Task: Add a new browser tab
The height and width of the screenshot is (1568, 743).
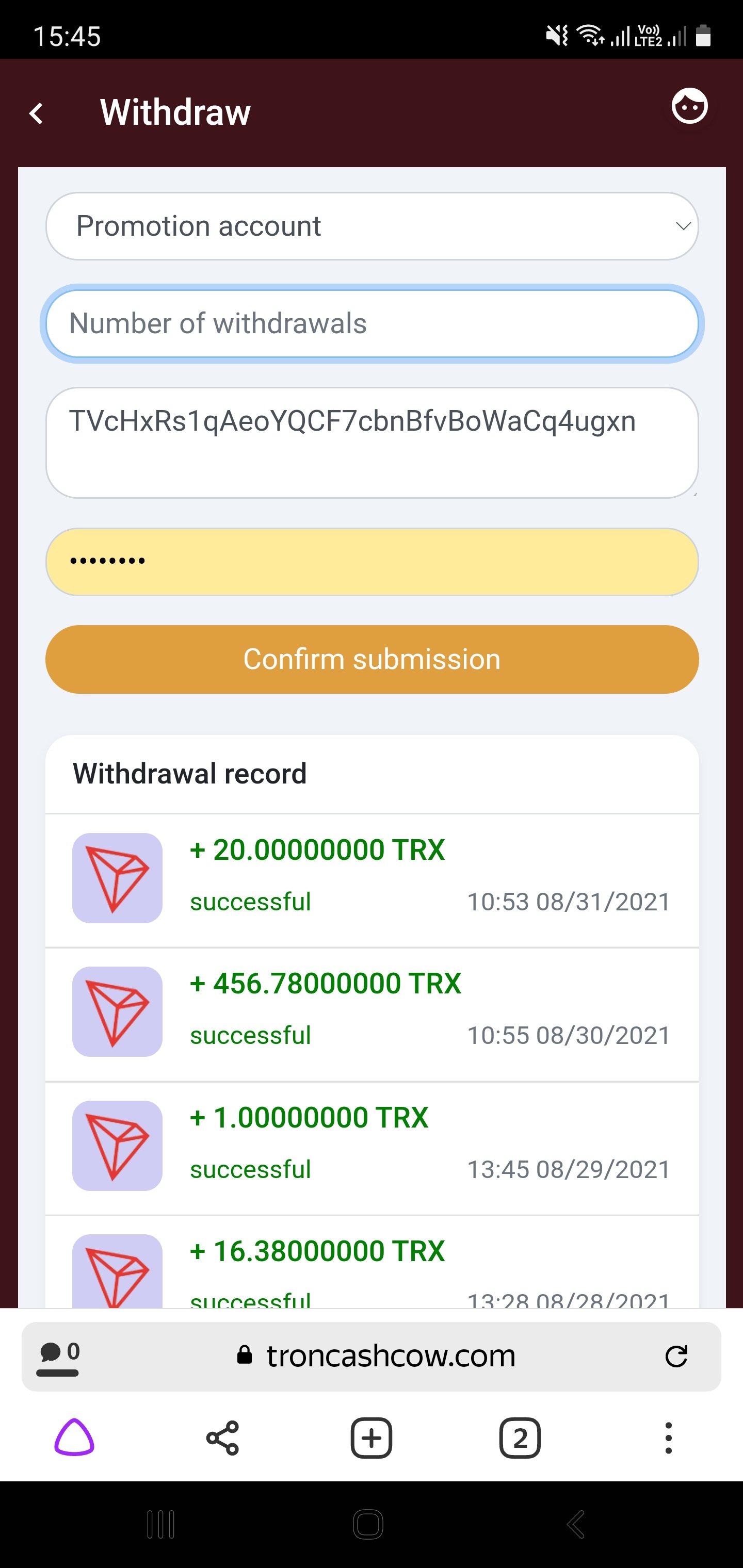Action: (x=372, y=1439)
